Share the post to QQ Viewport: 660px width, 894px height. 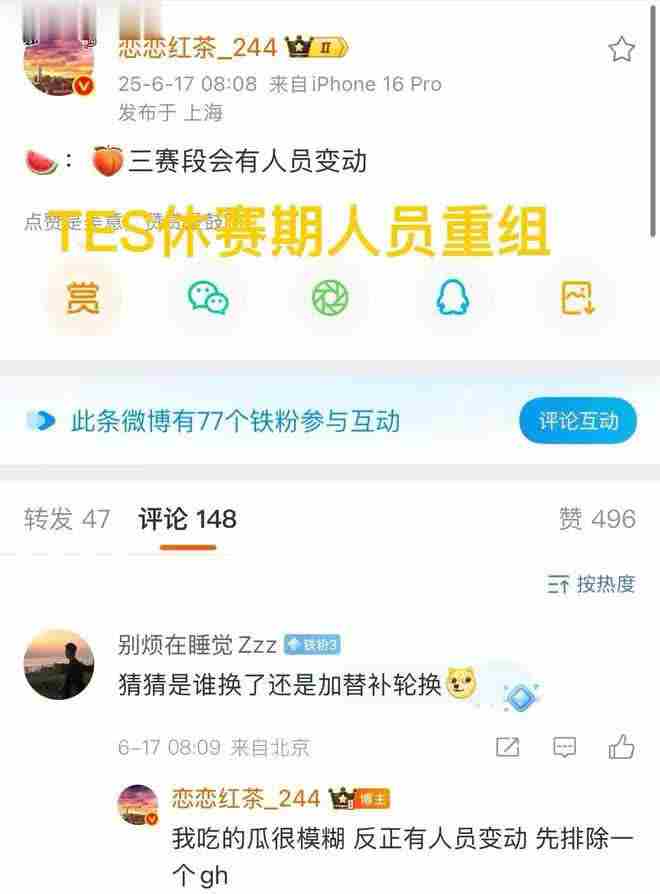453,297
